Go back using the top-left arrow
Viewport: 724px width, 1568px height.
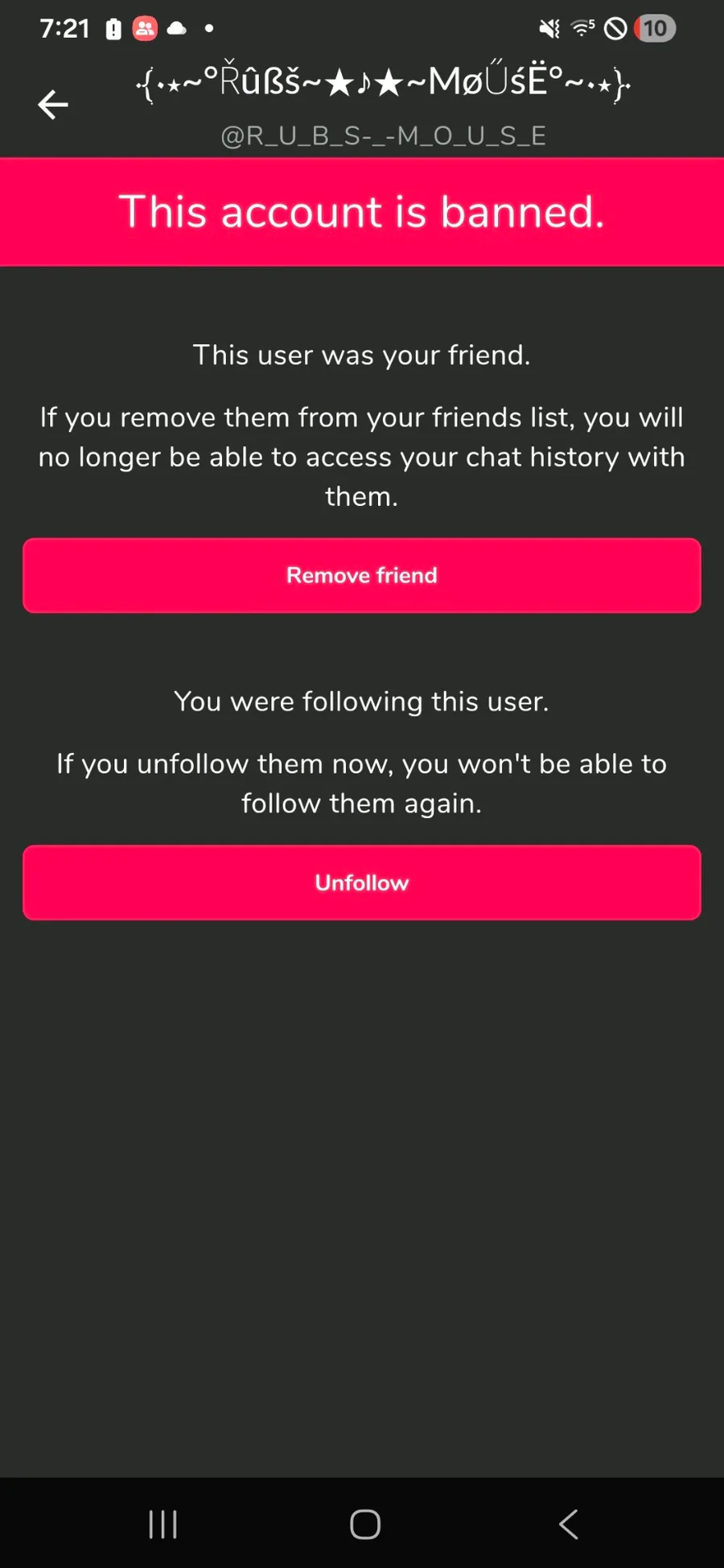coord(53,105)
